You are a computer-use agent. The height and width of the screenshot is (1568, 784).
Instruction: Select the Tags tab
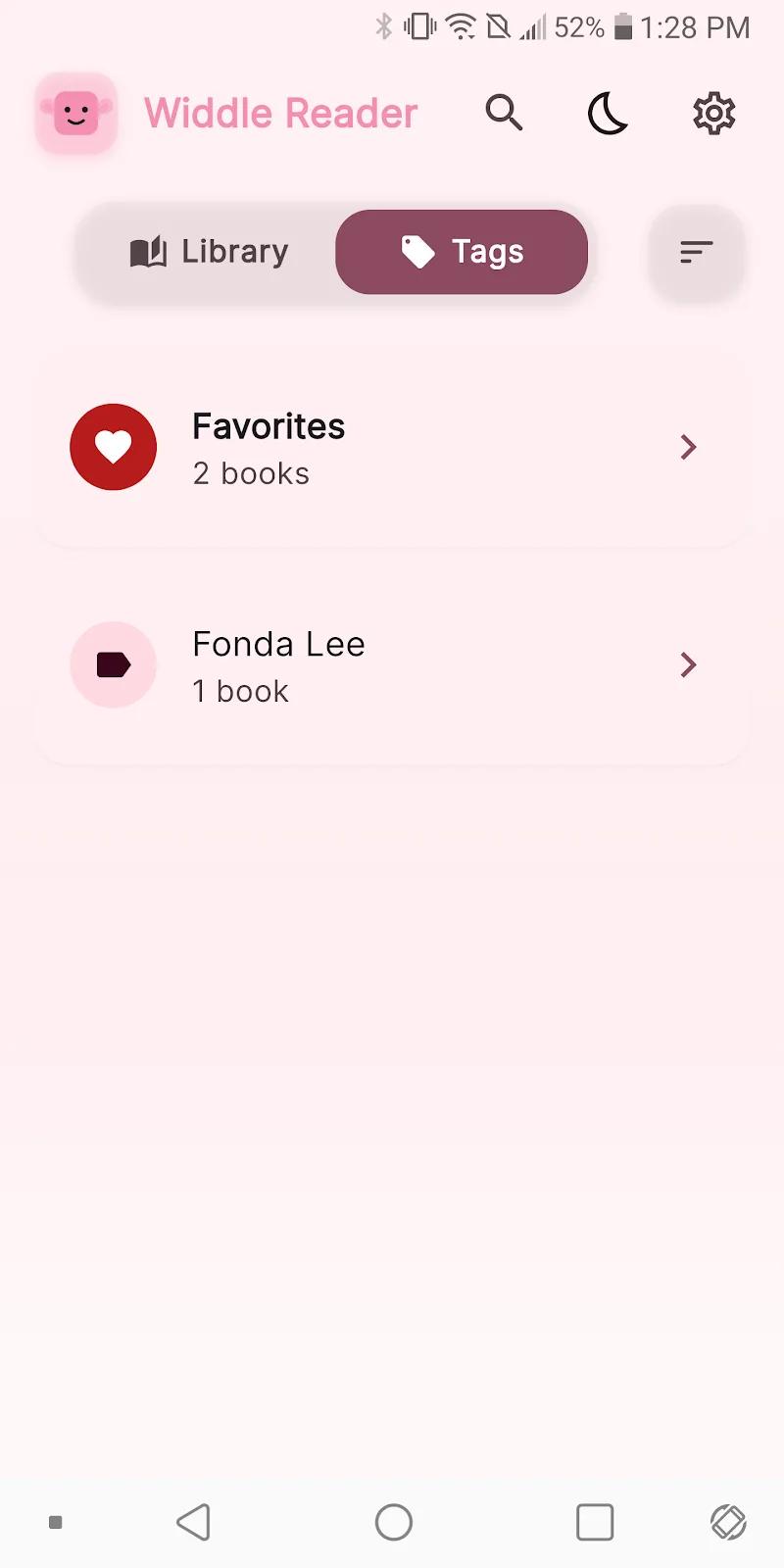(463, 252)
